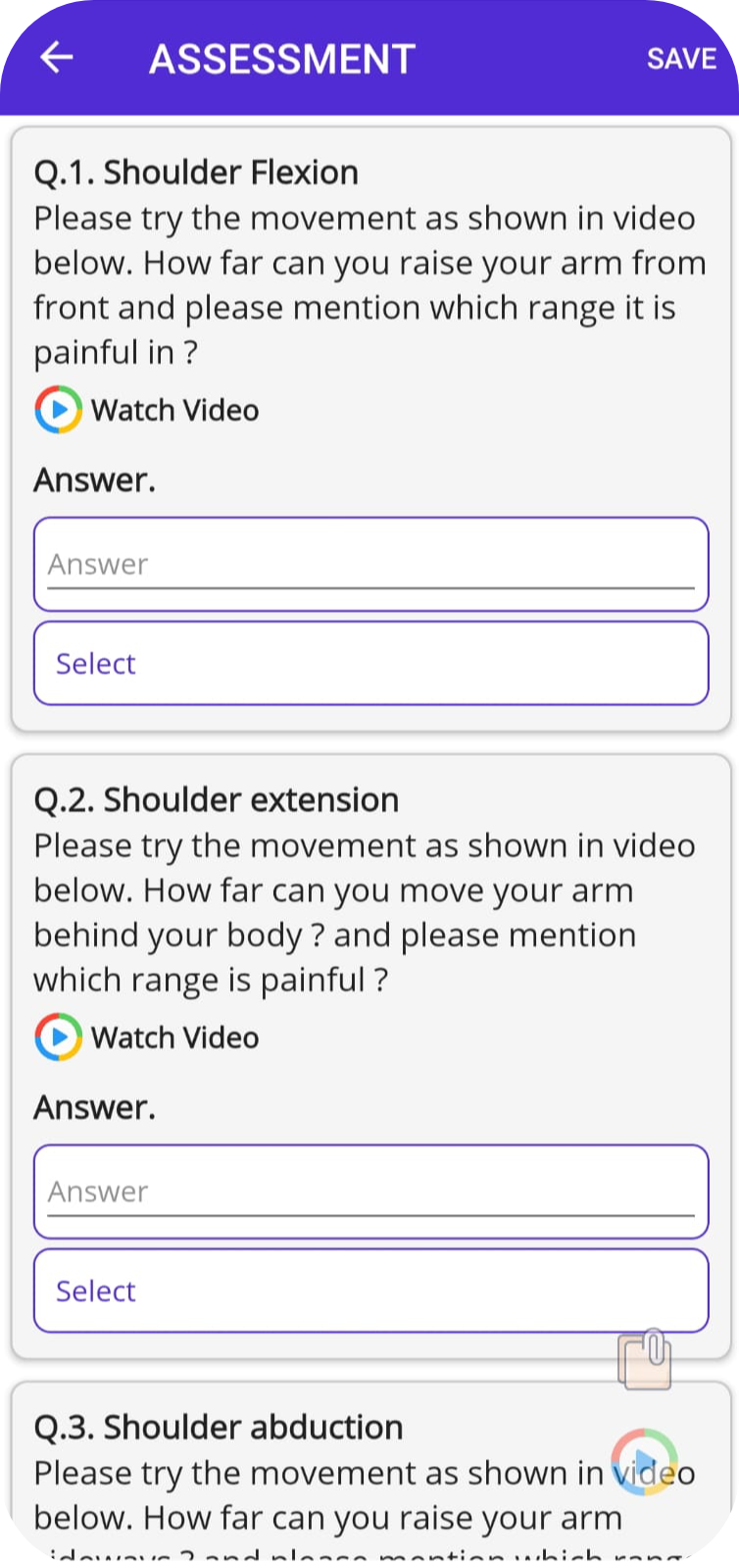This screenshot has height=1568, width=739.
Task: Watch video for Shoulder Flexion question
Action: pyautogui.click(x=147, y=410)
